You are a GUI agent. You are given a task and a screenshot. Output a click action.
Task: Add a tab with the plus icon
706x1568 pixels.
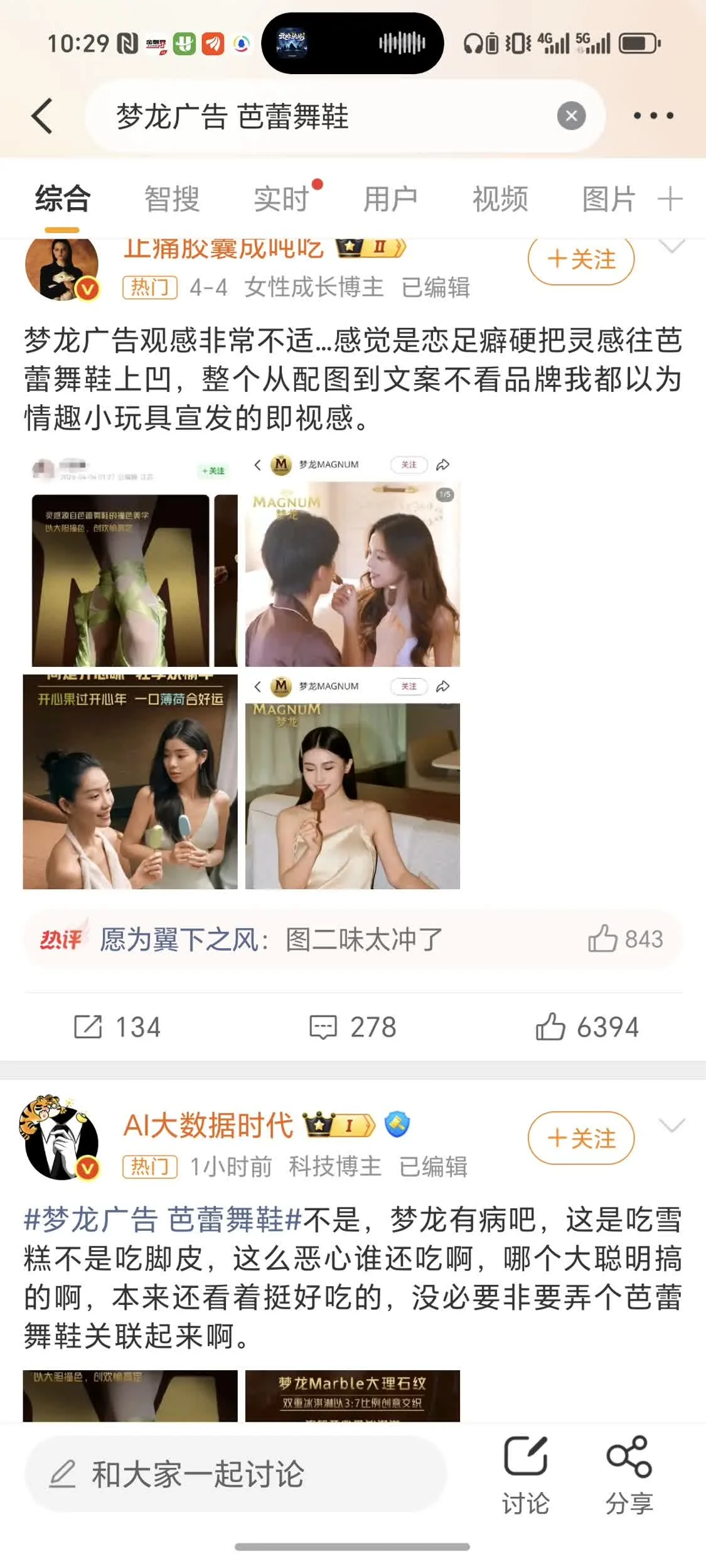[x=670, y=199]
